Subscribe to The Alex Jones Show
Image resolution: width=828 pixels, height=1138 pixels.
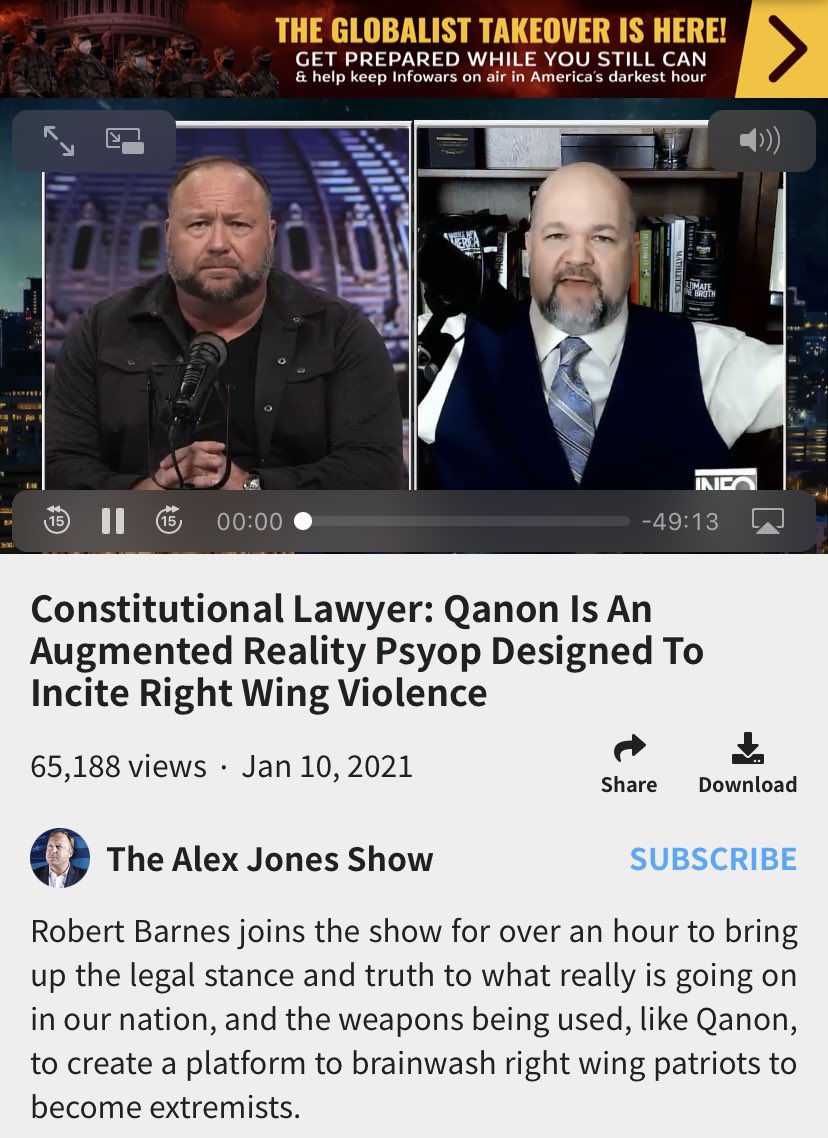click(713, 859)
